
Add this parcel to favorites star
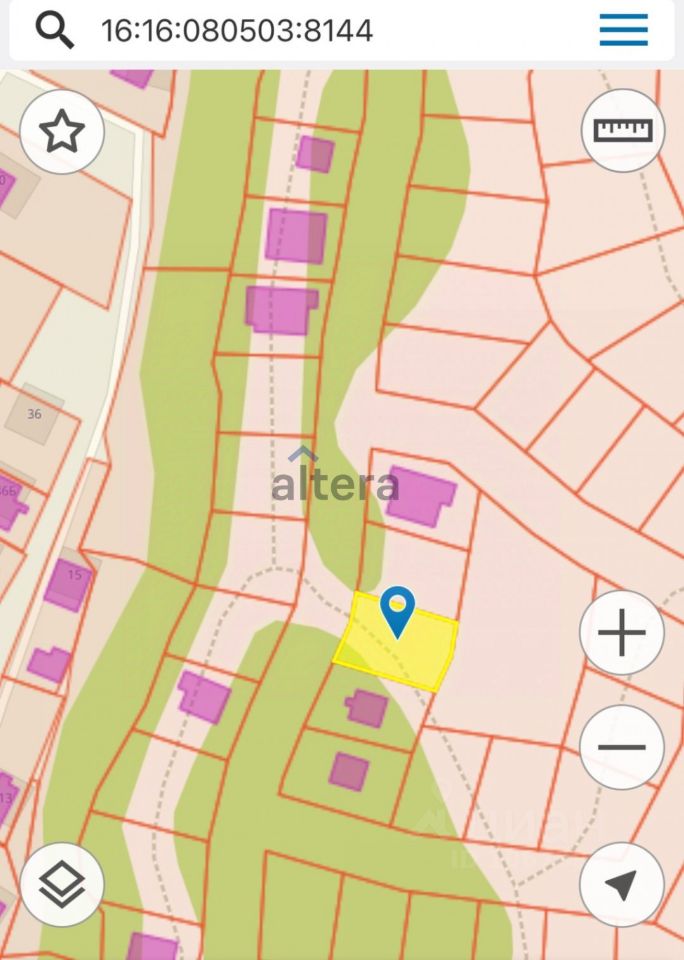point(62,132)
